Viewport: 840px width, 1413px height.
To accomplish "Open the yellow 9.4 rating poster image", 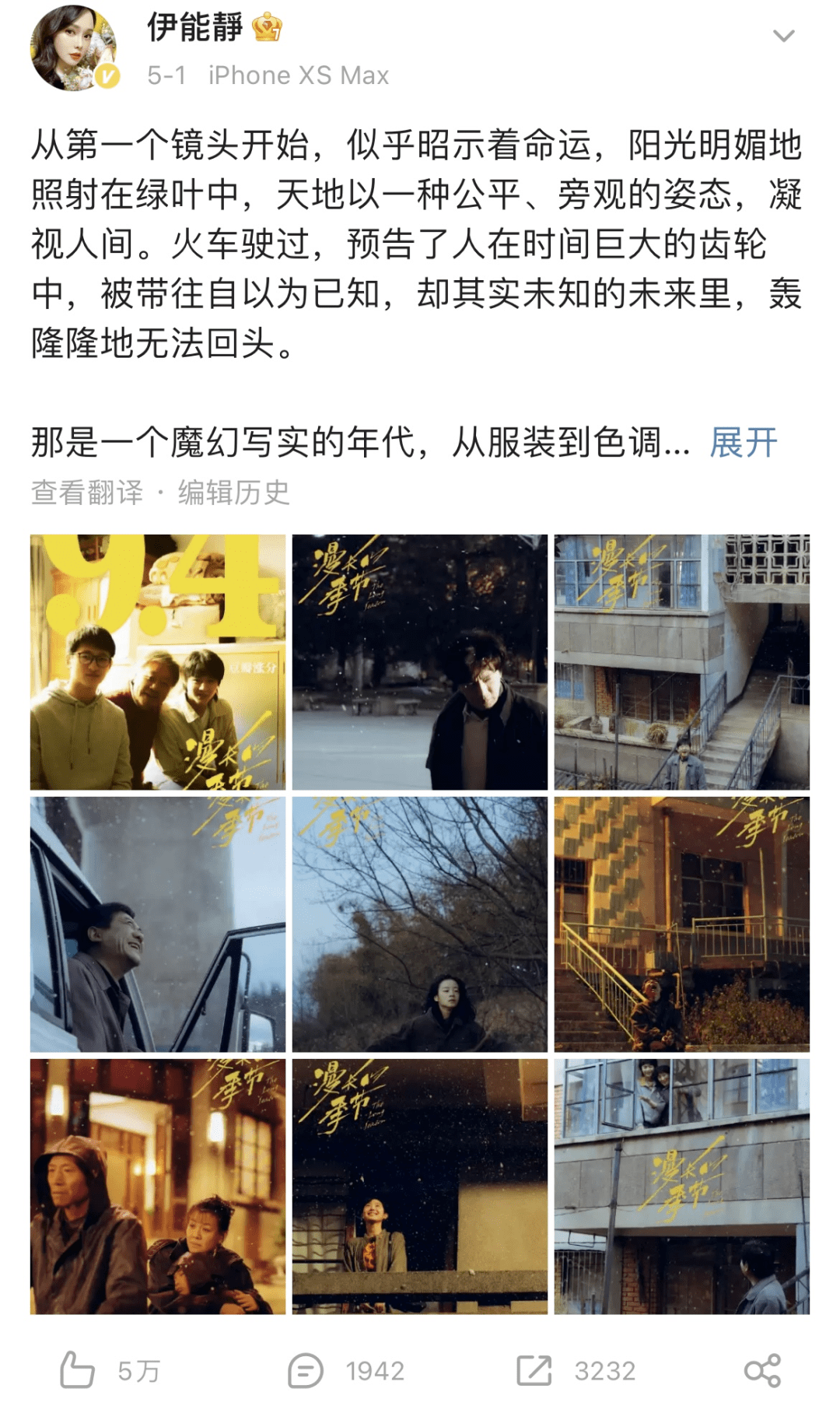I will pos(158,662).
